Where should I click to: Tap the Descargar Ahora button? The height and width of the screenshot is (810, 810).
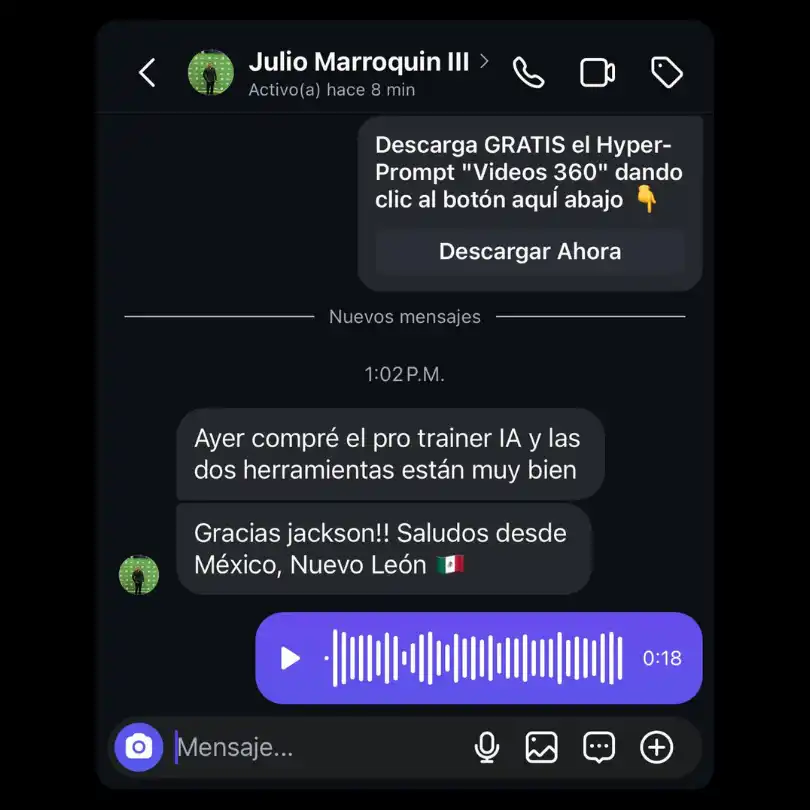(530, 252)
